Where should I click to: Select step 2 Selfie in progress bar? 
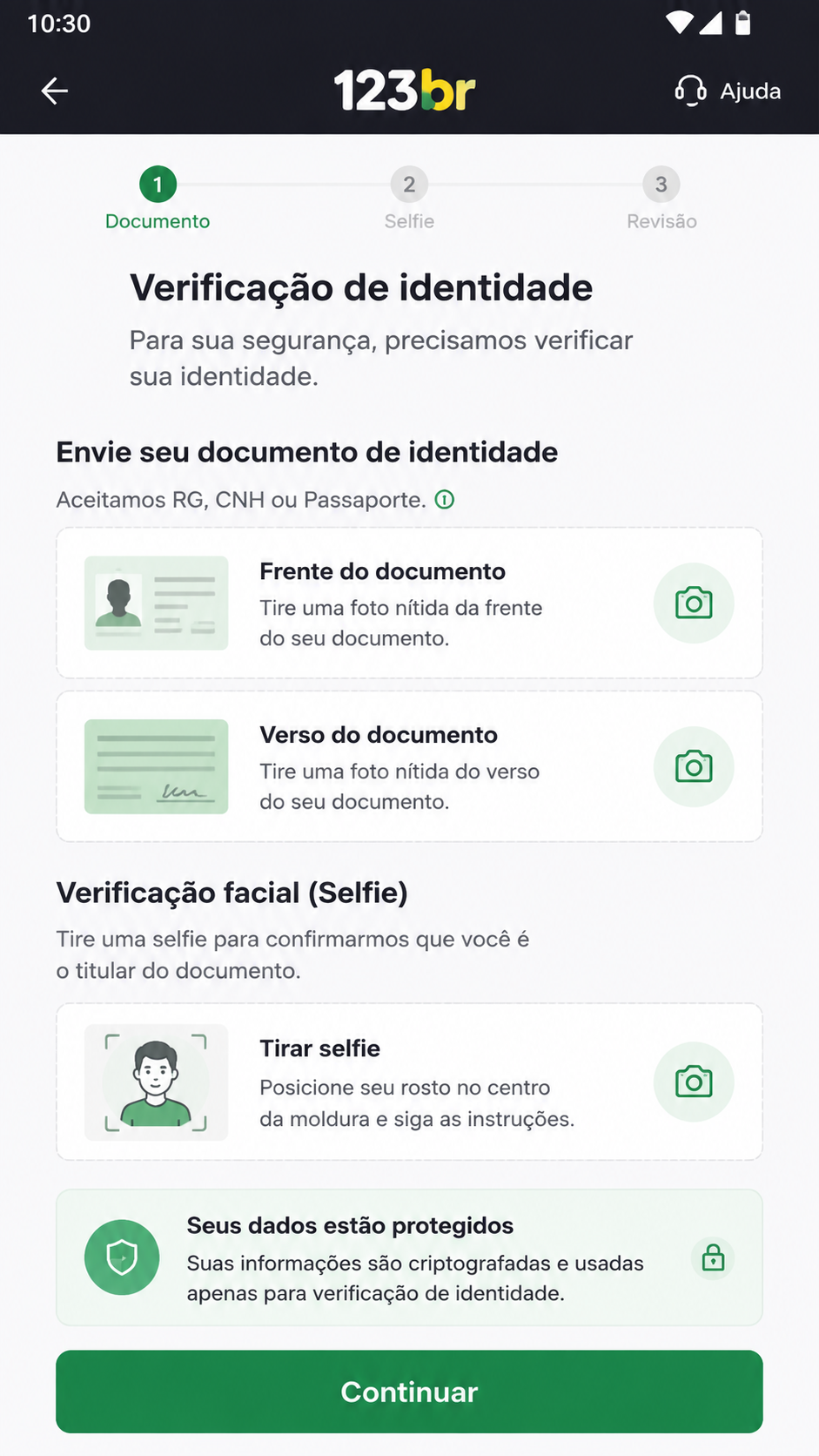coord(409,199)
